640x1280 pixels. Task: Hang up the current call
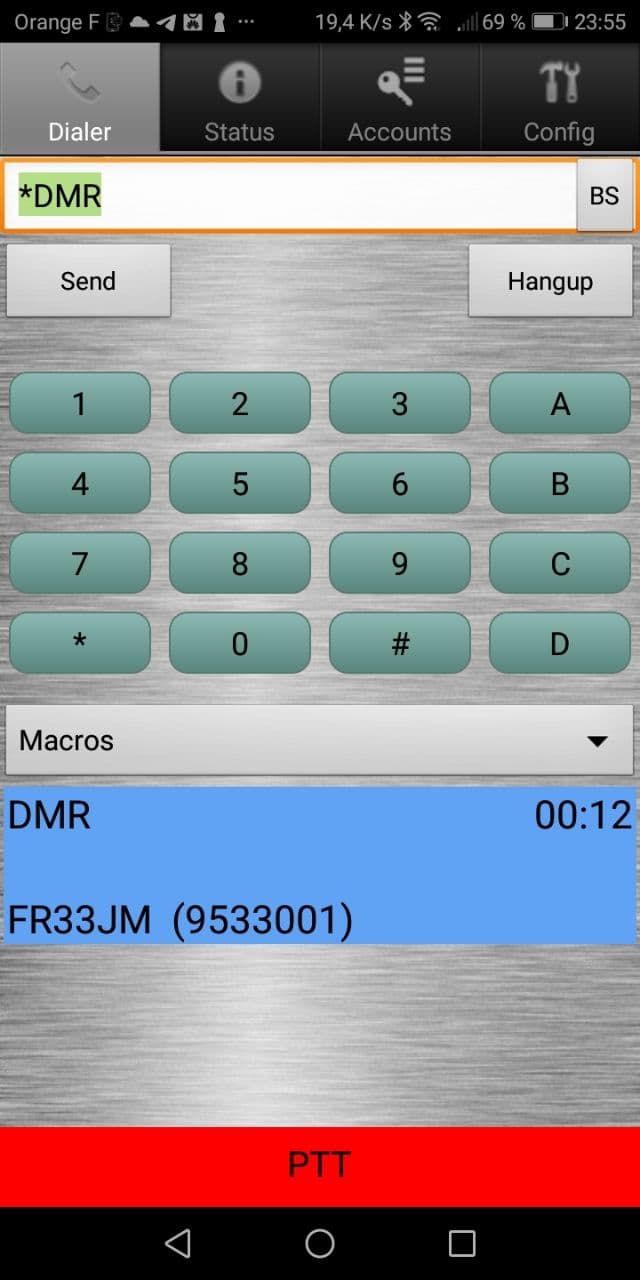pos(550,281)
